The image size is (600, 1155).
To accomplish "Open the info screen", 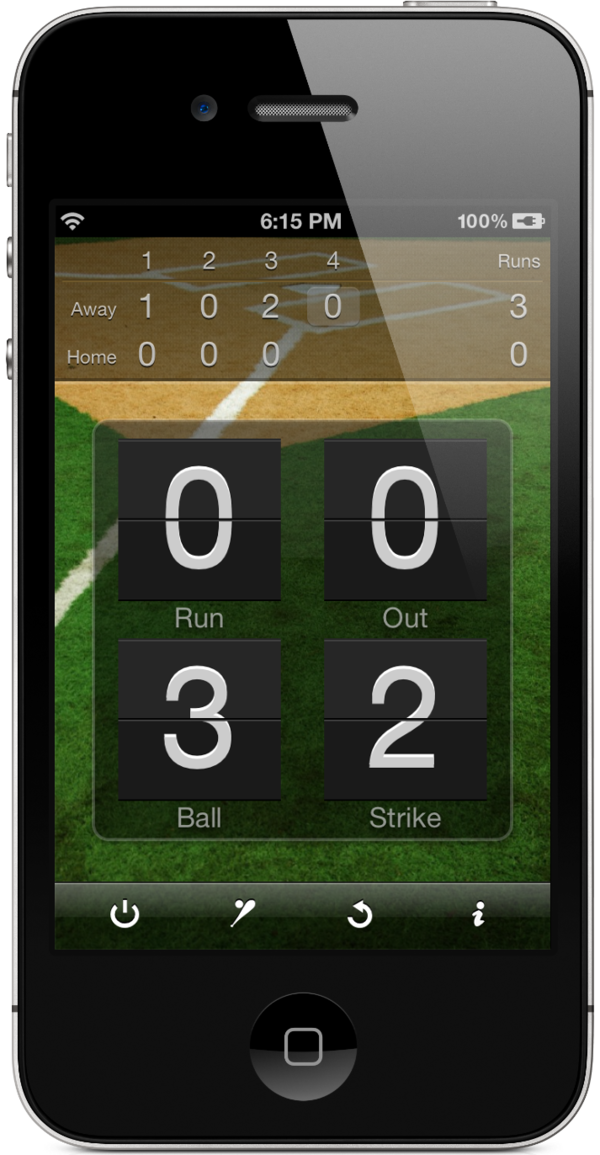I will [x=478, y=913].
